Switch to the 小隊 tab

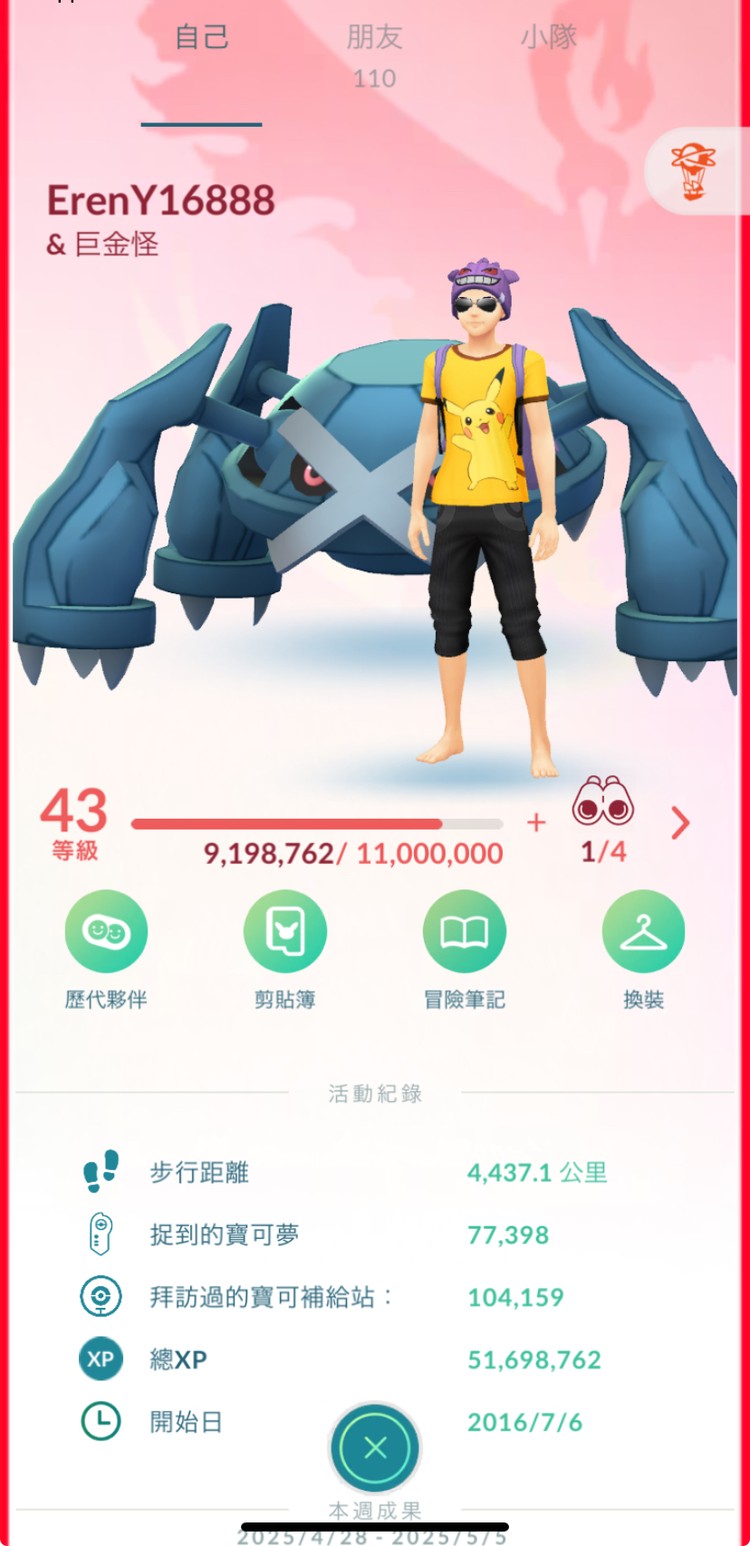point(548,39)
